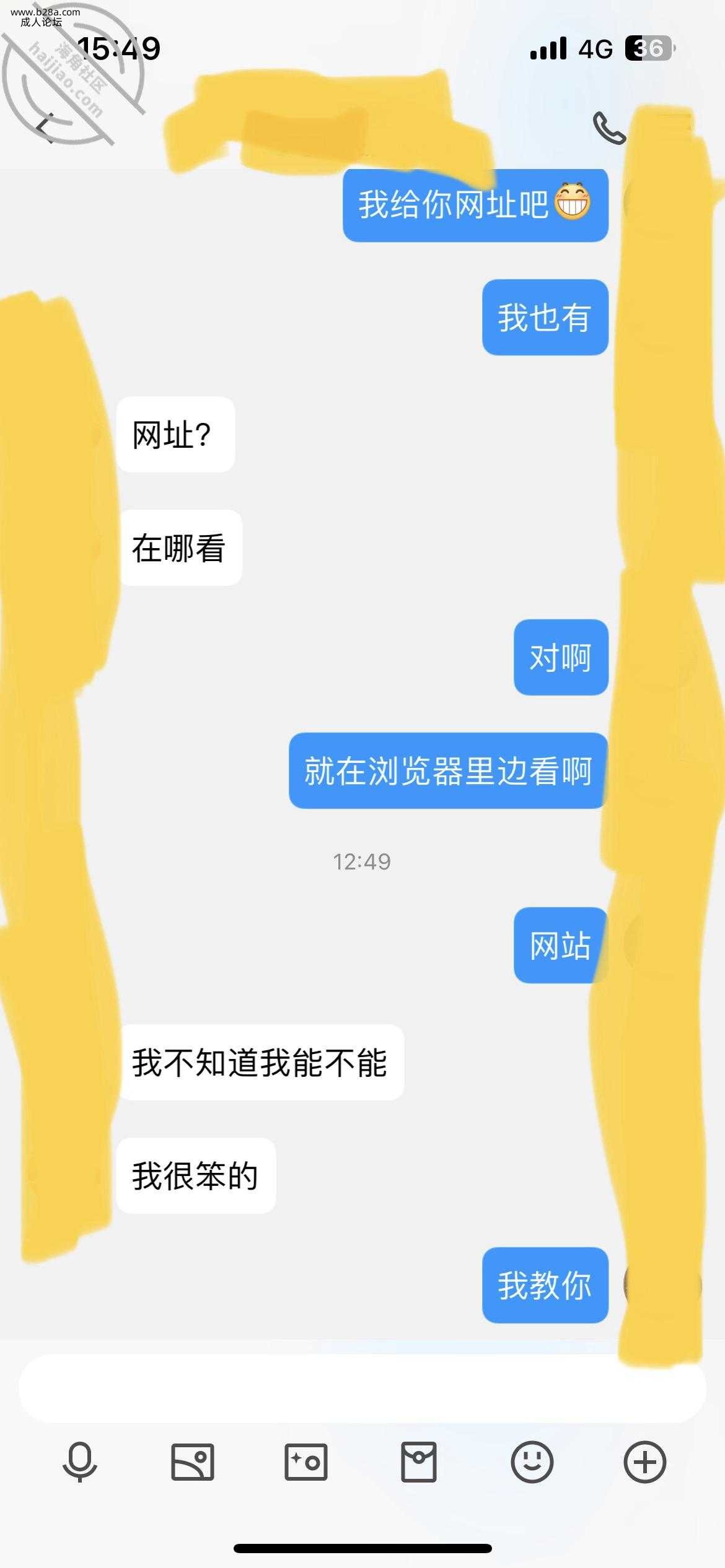Focus the message input field

(x=362, y=1388)
